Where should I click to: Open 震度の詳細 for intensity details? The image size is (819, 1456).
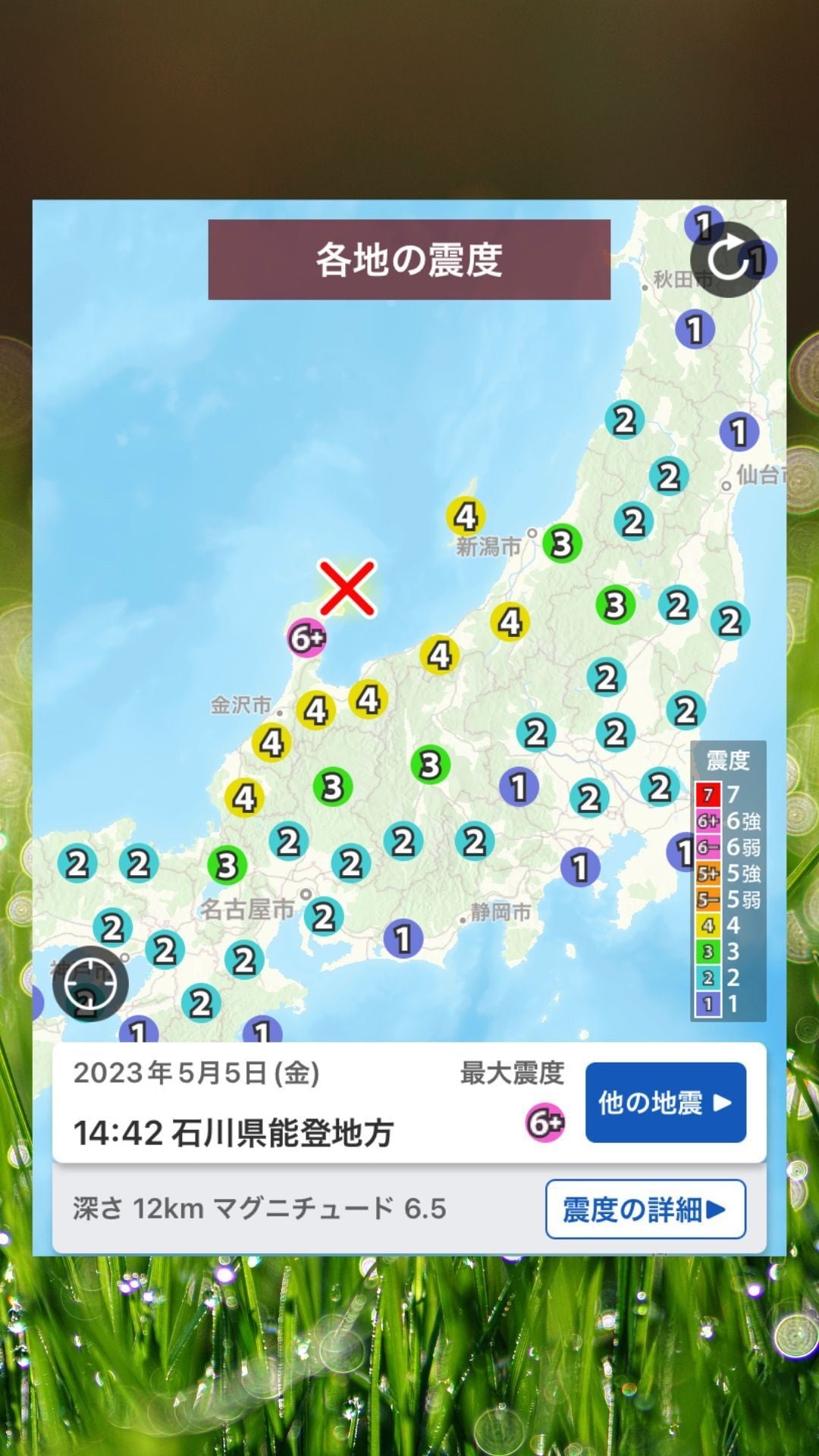(645, 1210)
